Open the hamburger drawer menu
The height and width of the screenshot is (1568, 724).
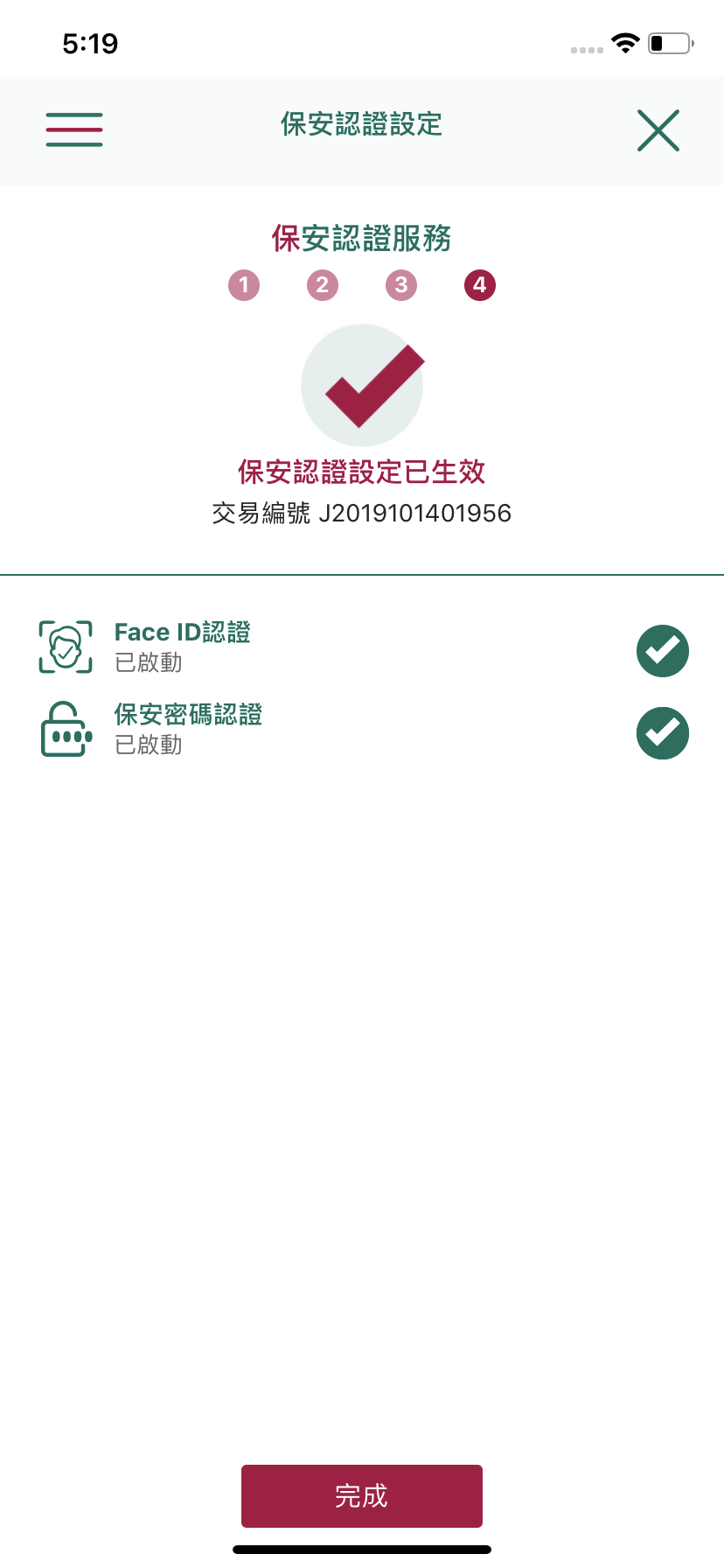tap(74, 129)
